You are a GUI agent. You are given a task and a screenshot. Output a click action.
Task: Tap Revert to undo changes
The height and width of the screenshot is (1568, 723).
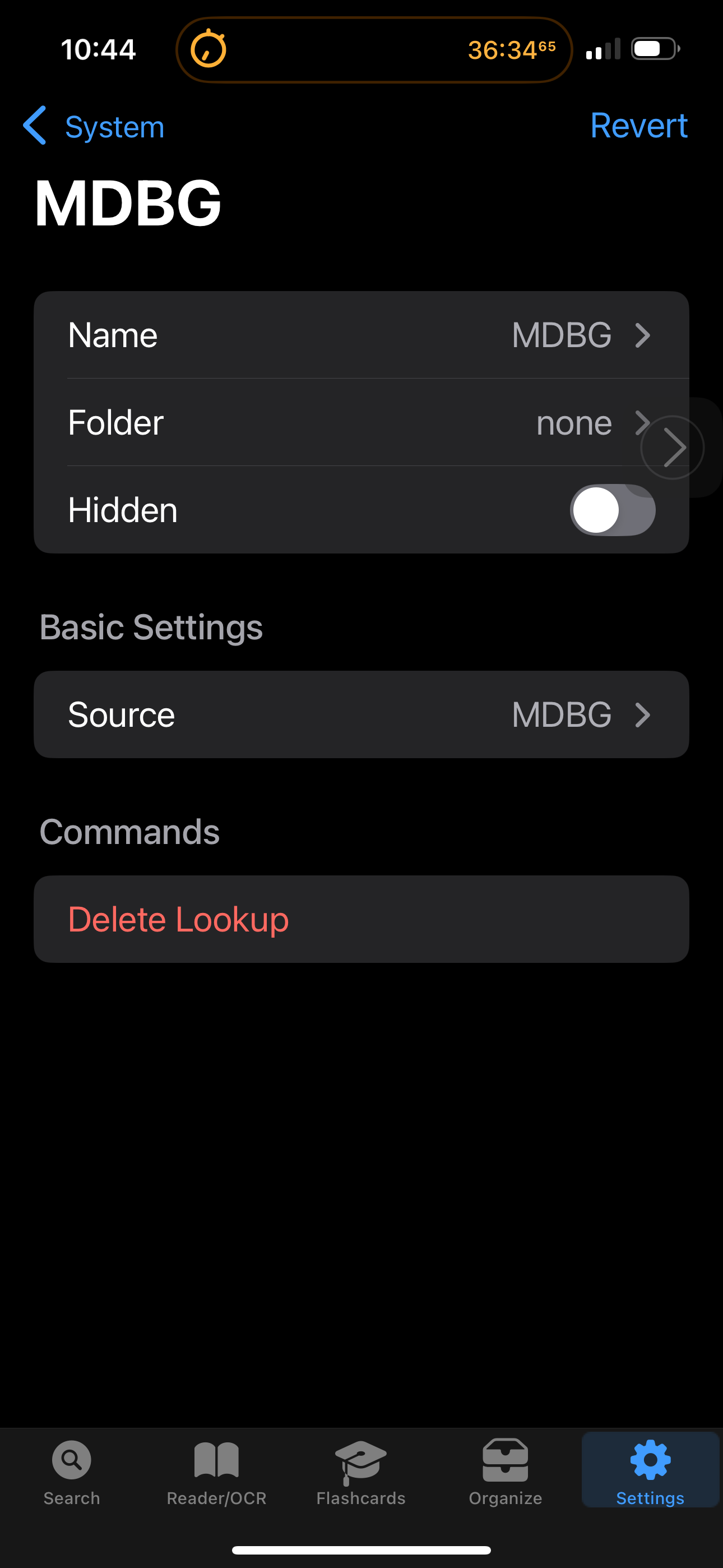[638, 126]
